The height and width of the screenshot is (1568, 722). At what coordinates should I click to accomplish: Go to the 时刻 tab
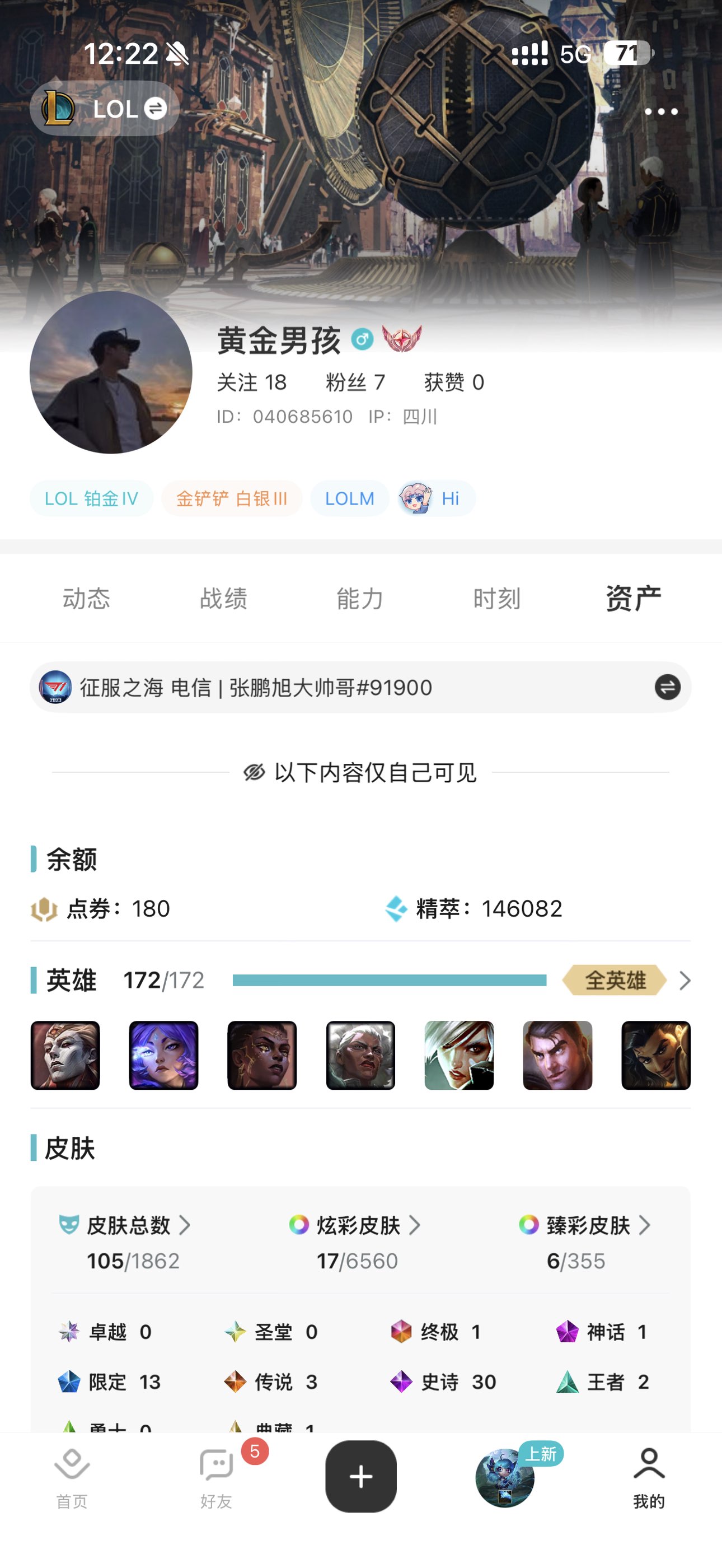pyautogui.click(x=497, y=598)
